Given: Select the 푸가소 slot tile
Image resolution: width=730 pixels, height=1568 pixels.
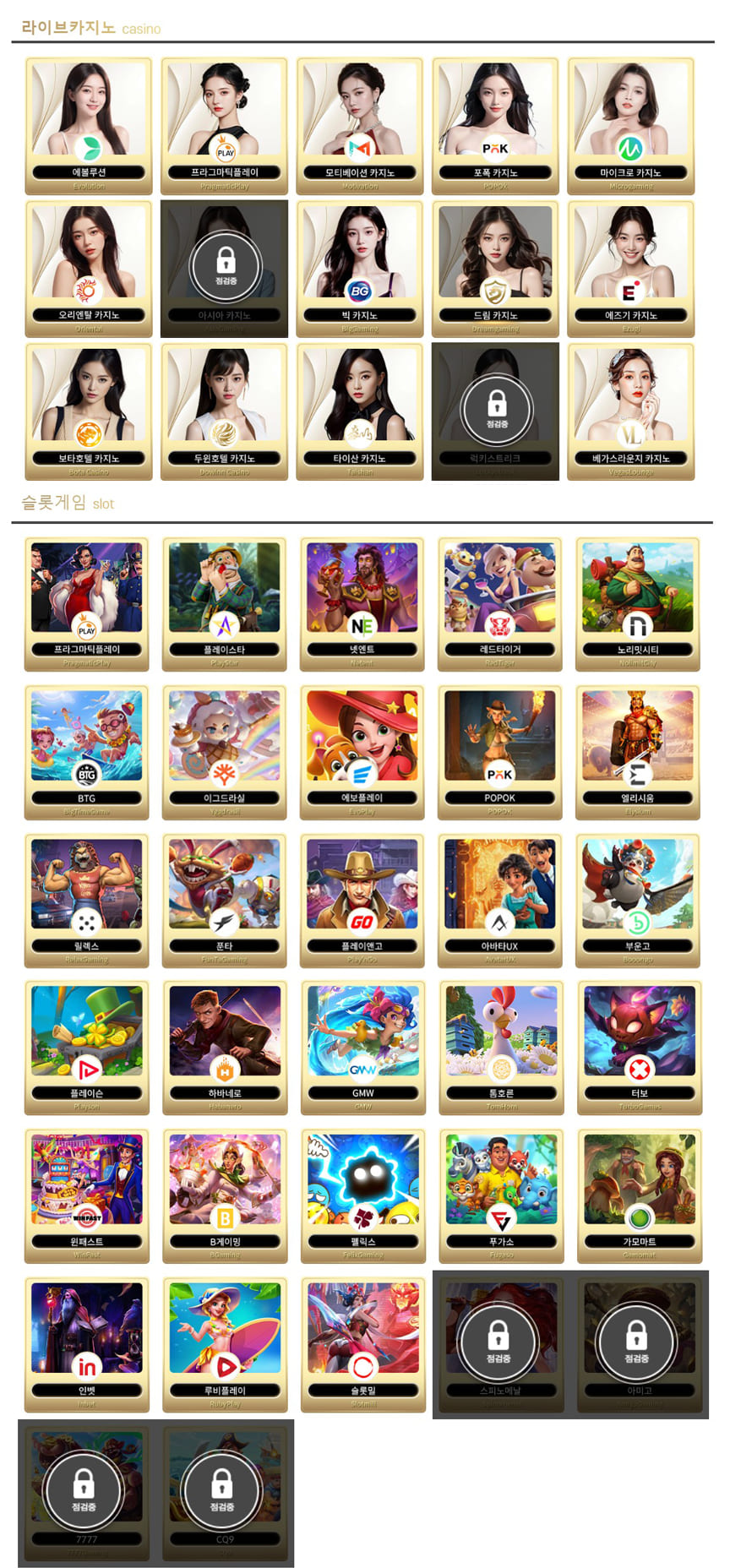Looking at the screenshot, I should [500, 1195].
